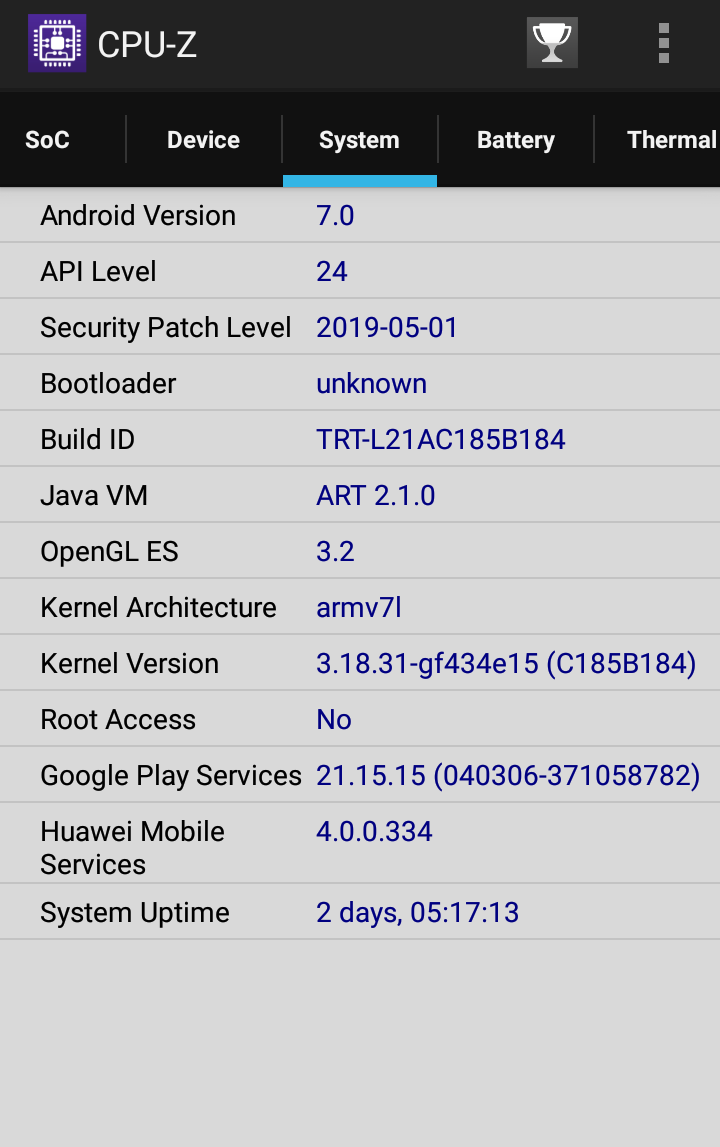The image size is (720, 1147).
Task: Open the trophy icon in the app bar
Action: (x=552, y=43)
